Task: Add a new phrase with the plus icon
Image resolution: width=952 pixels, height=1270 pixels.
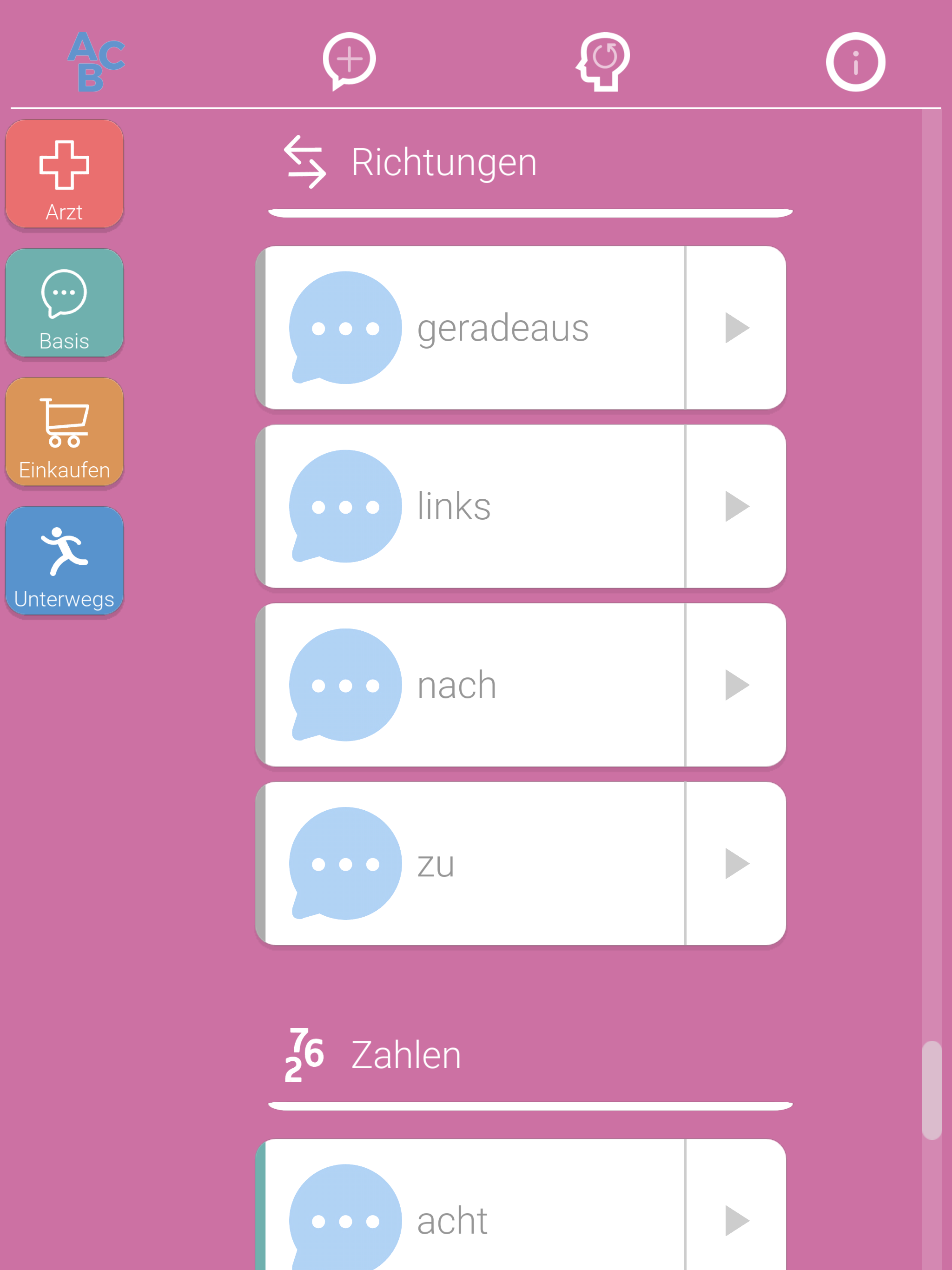Action: tap(350, 59)
